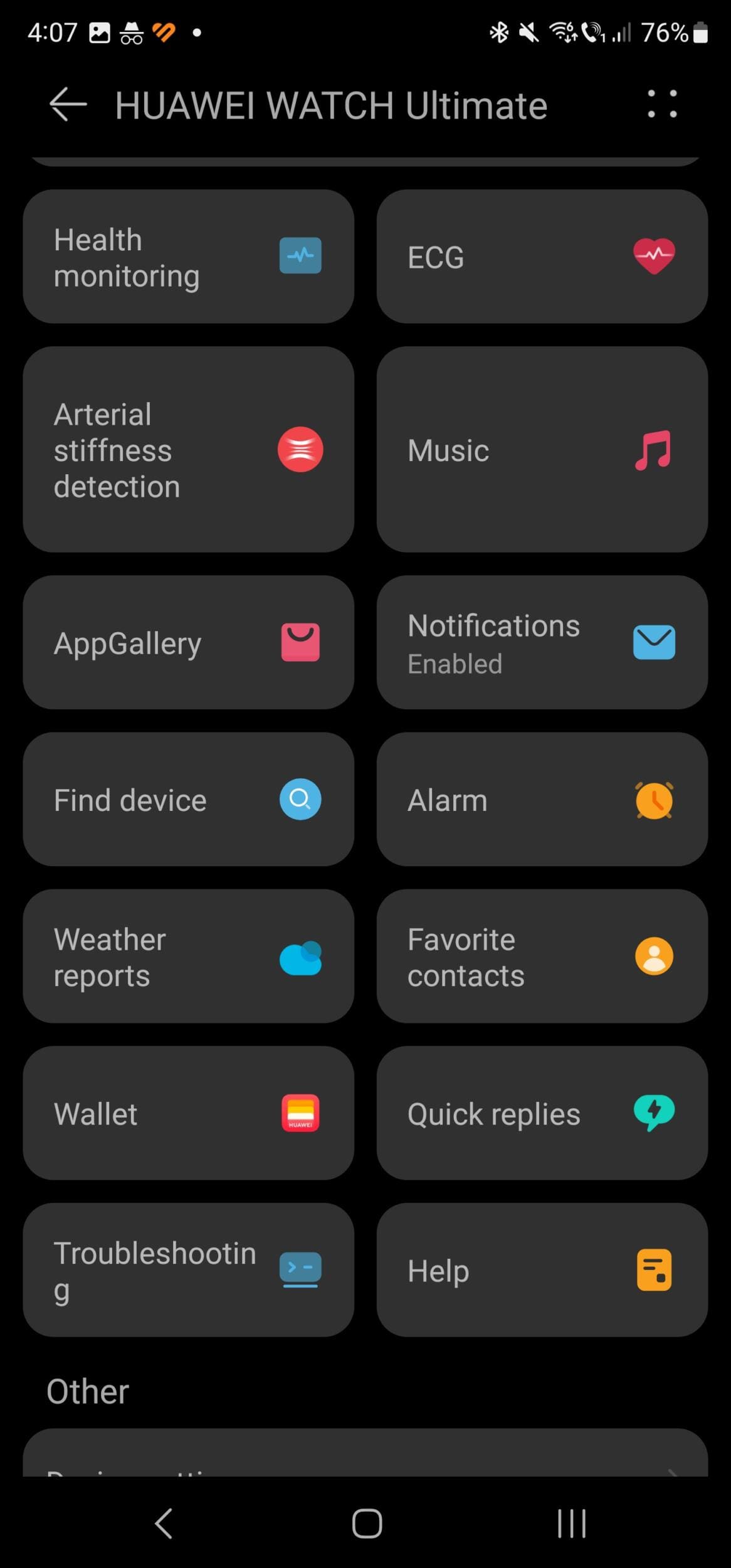Select Quick replies
The width and height of the screenshot is (731, 1568).
coord(542,1113)
